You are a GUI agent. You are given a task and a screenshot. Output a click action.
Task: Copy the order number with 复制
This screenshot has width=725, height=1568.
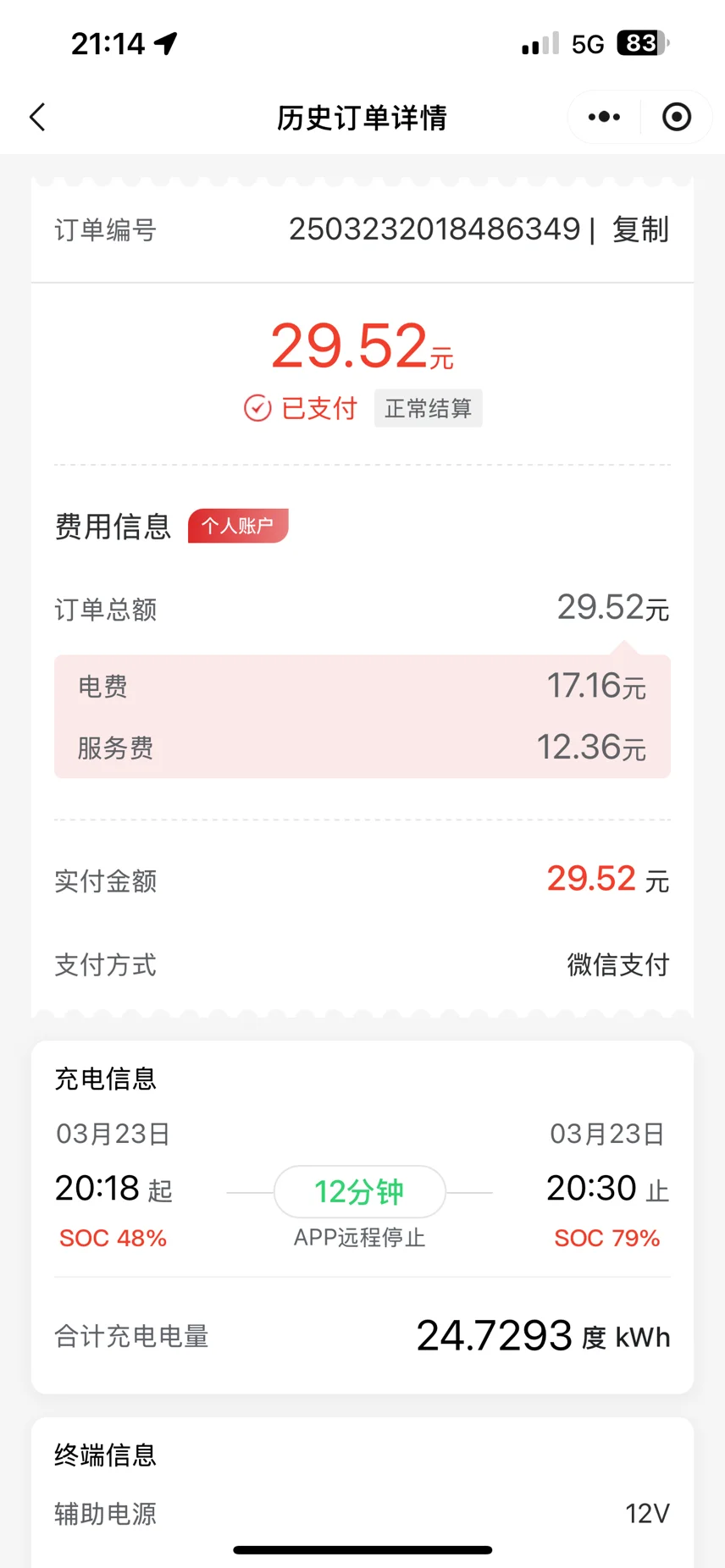click(640, 229)
